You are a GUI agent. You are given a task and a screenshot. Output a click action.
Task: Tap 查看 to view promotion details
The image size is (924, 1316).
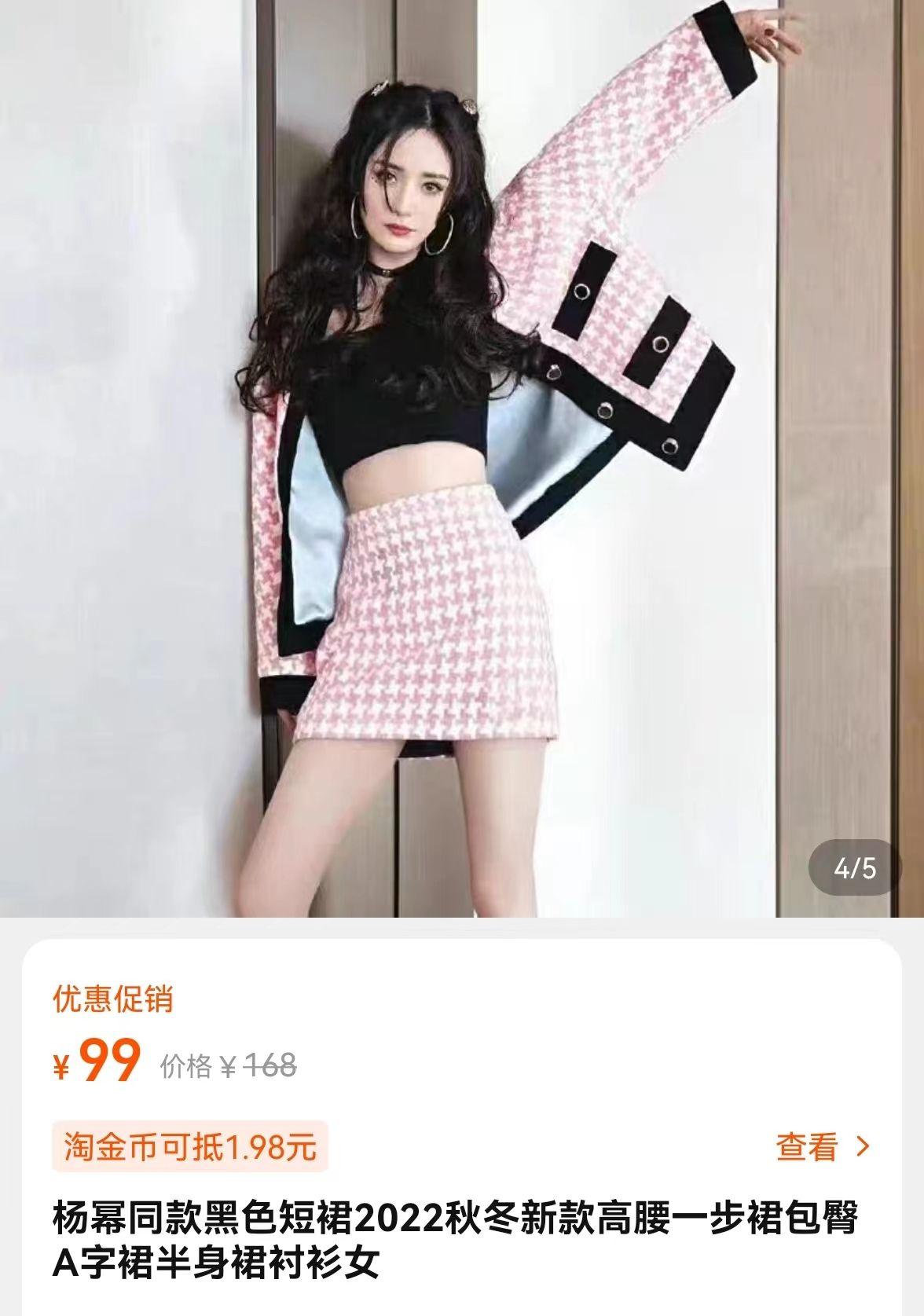(x=822, y=1148)
